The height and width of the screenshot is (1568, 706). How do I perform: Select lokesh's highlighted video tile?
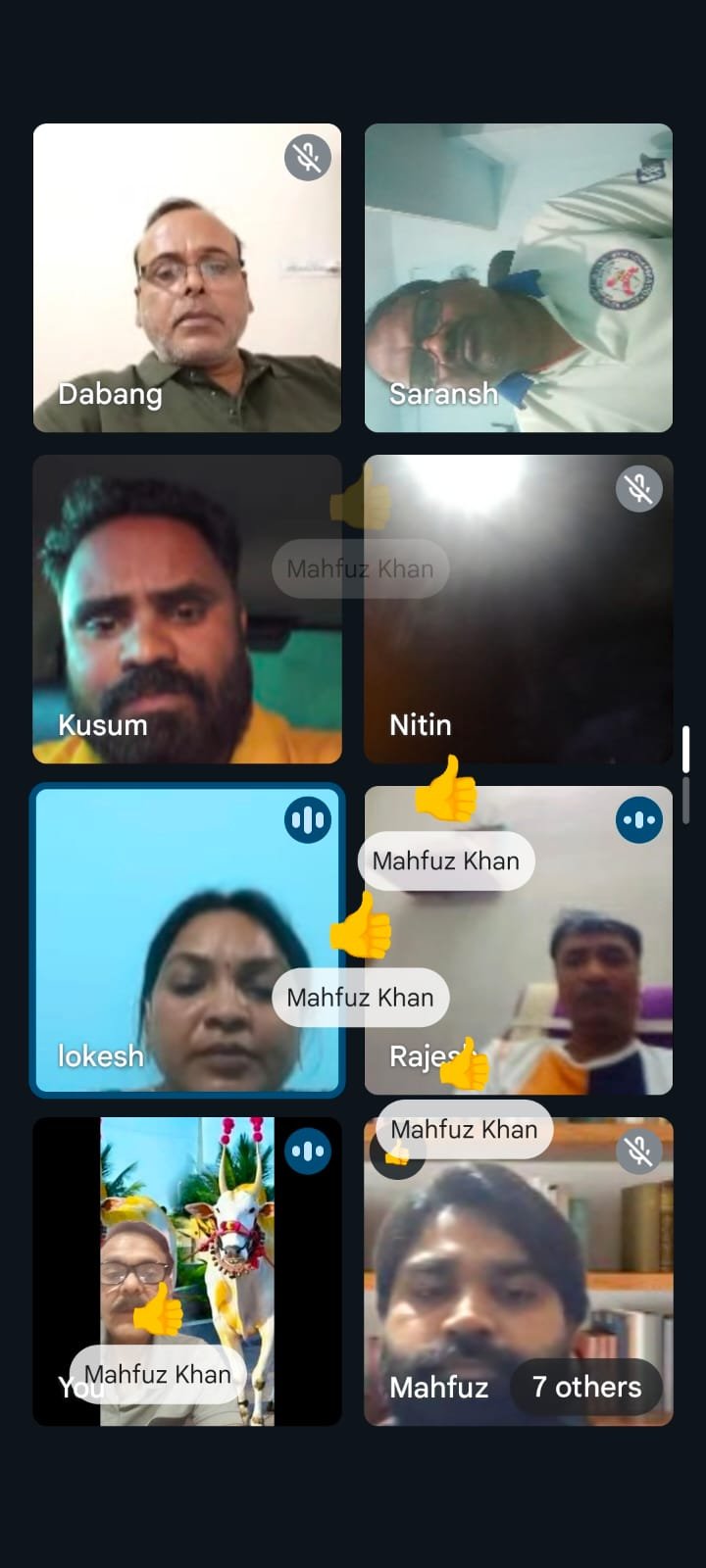coord(186,939)
